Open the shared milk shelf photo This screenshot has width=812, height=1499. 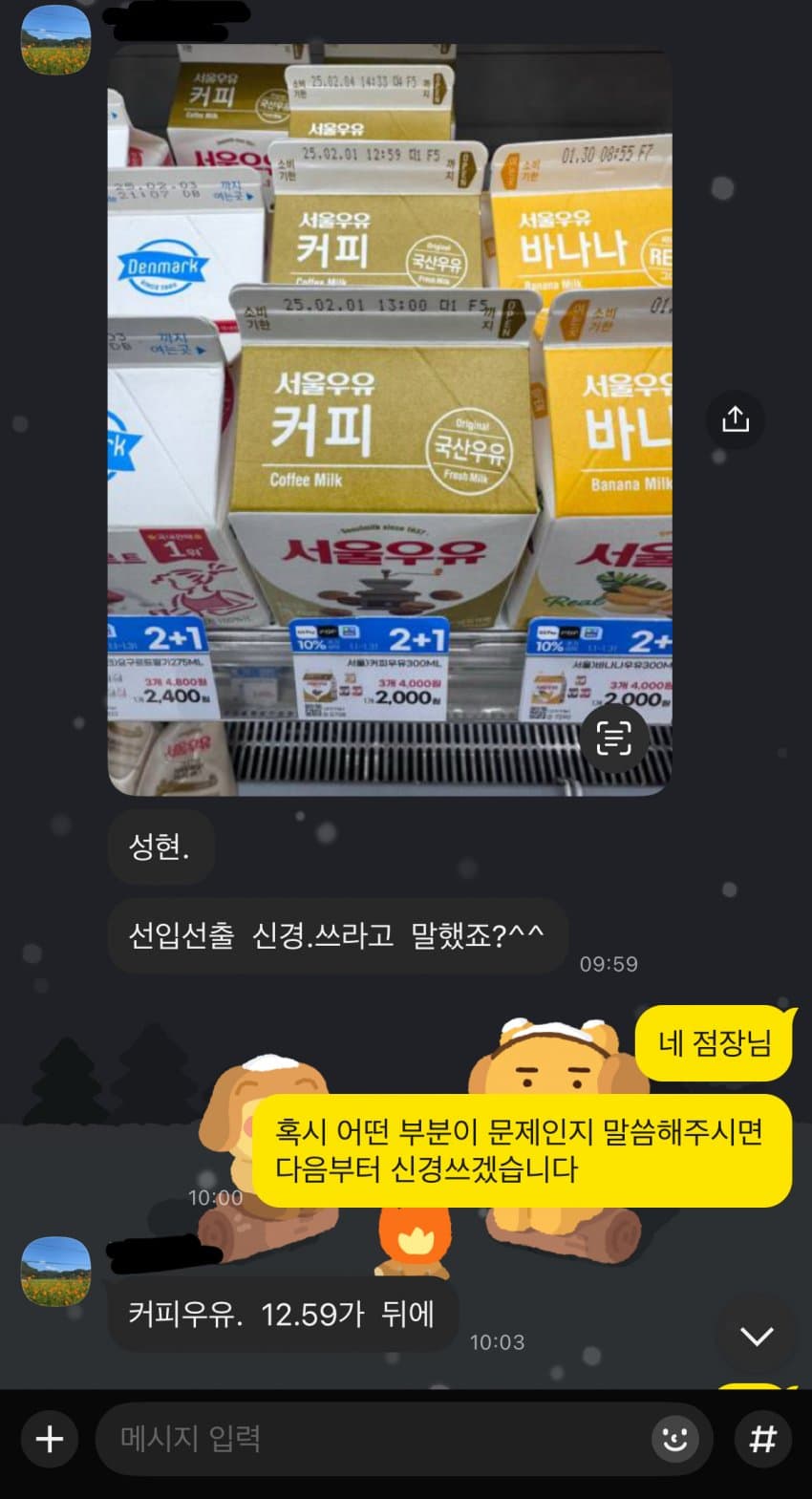pyautogui.click(x=389, y=420)
